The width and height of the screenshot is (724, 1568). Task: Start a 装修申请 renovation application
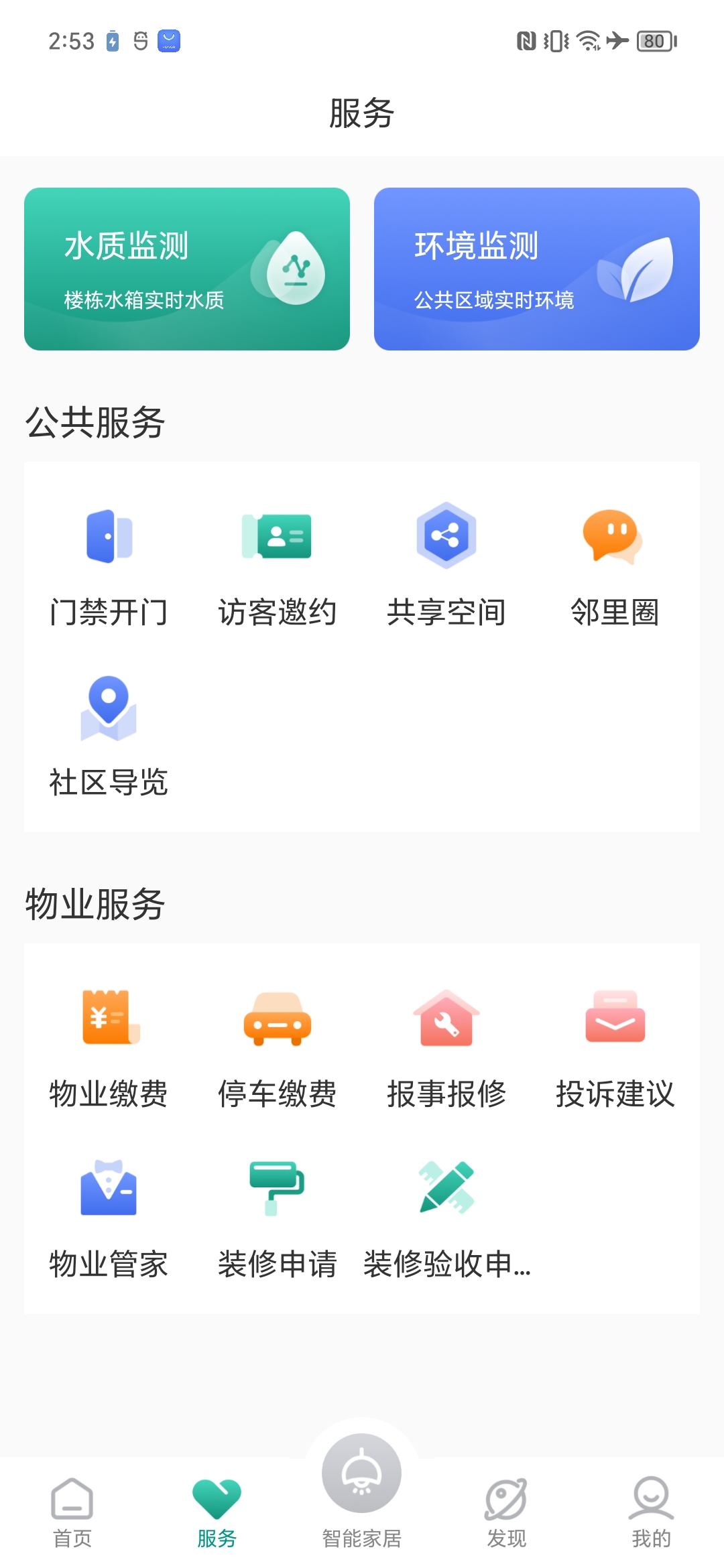pos(277,1218)
